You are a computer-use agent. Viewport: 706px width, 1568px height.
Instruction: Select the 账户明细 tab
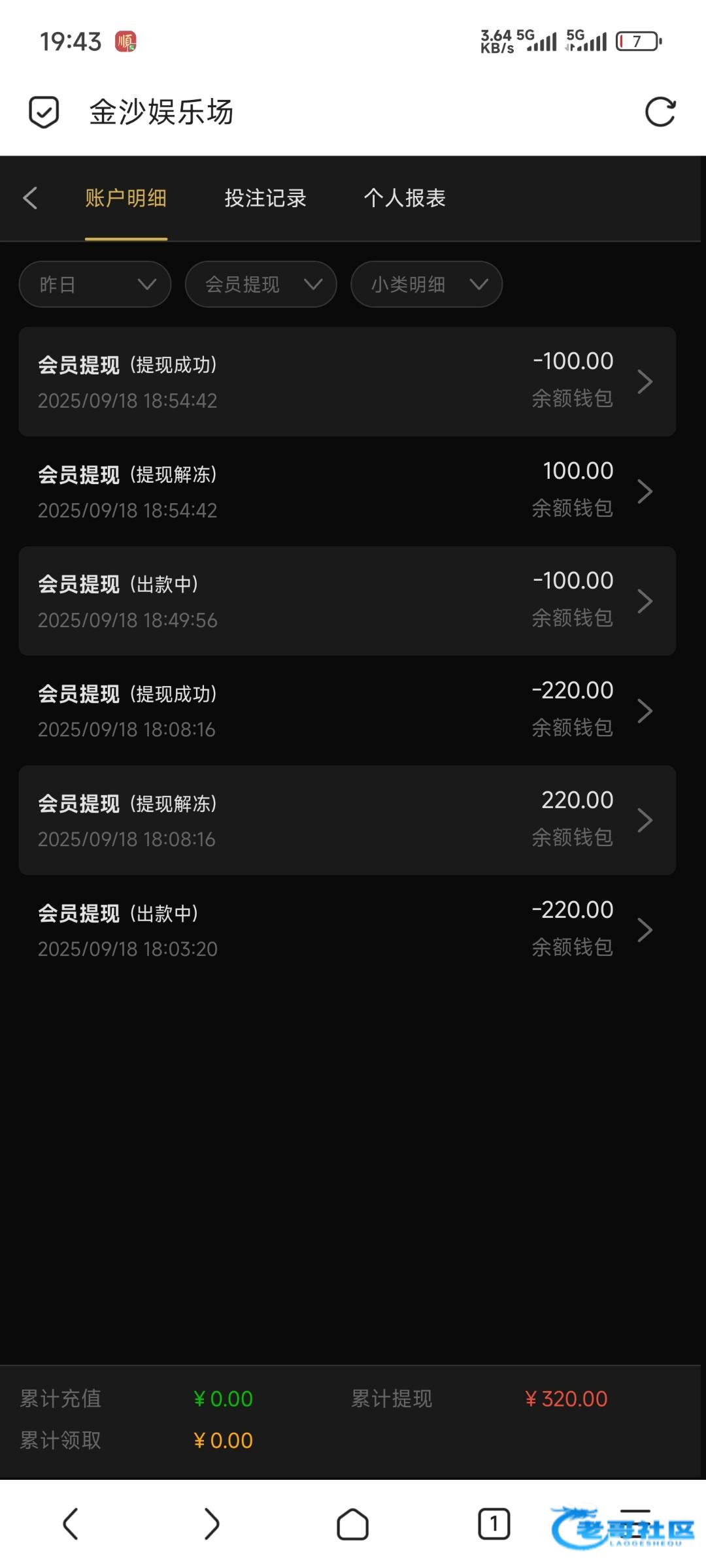click(126, 198)
